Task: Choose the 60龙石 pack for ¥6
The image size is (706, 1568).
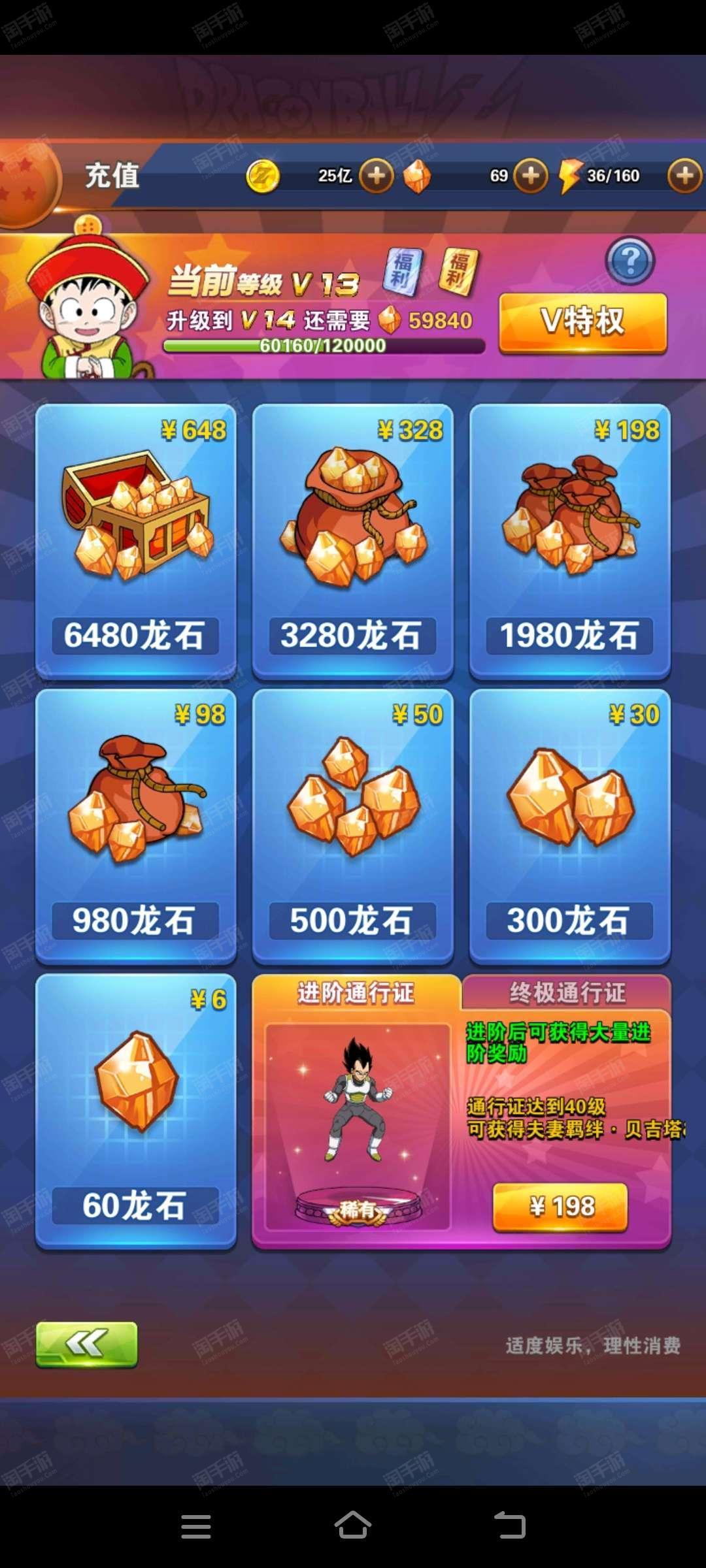Action: pos(136,1111)
